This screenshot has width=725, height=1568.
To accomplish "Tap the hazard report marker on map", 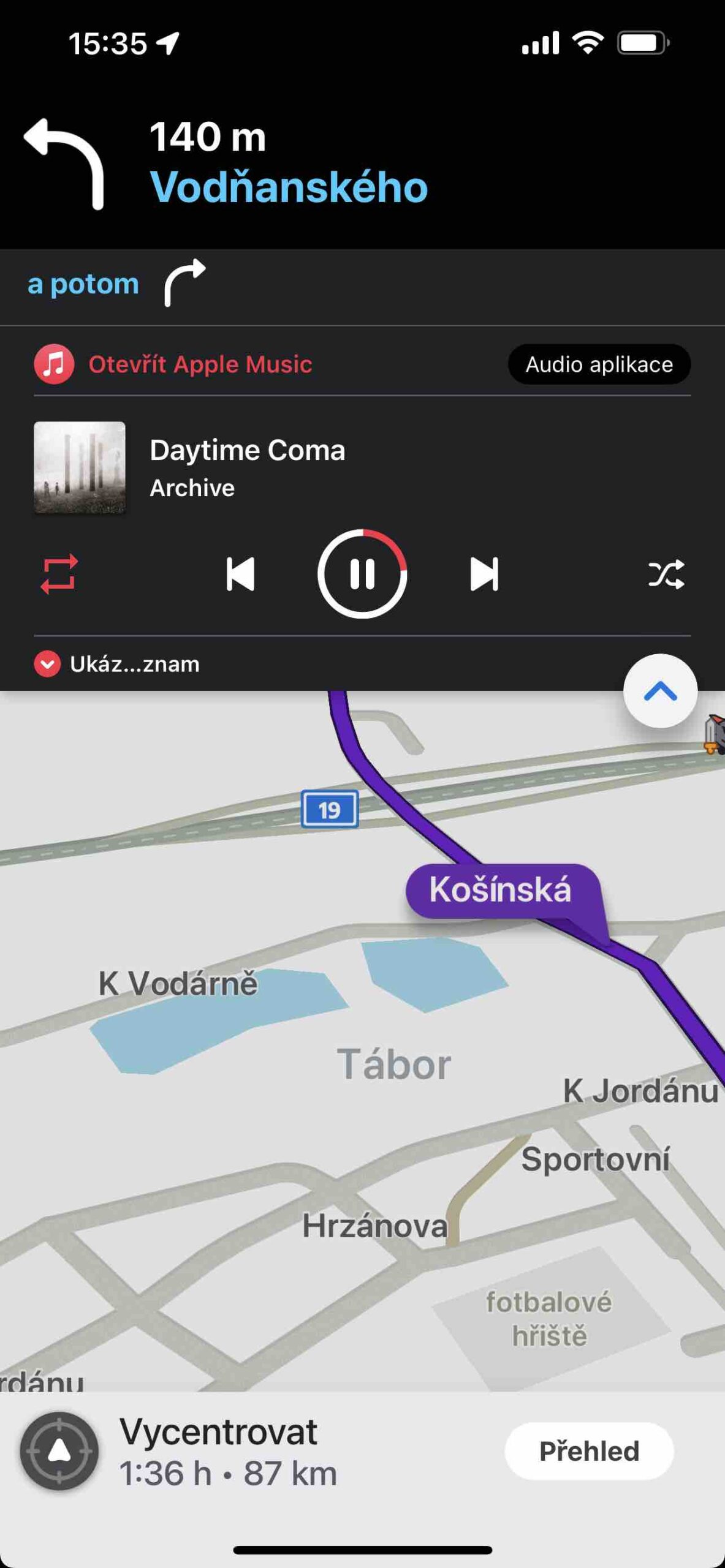I will [716, 733].
